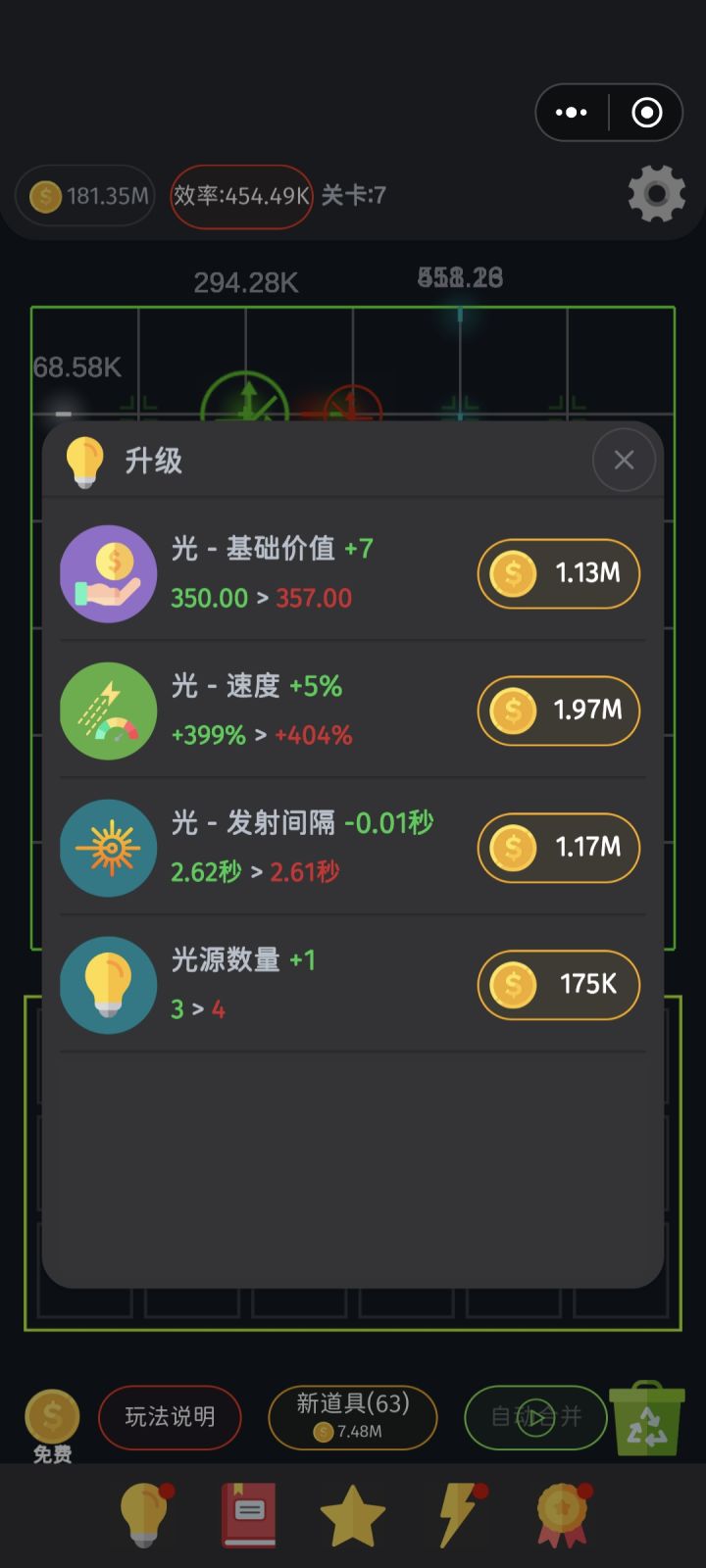
Task: Purchase 光 - 基础价值 for 1.13M
Action: (558, 573)
